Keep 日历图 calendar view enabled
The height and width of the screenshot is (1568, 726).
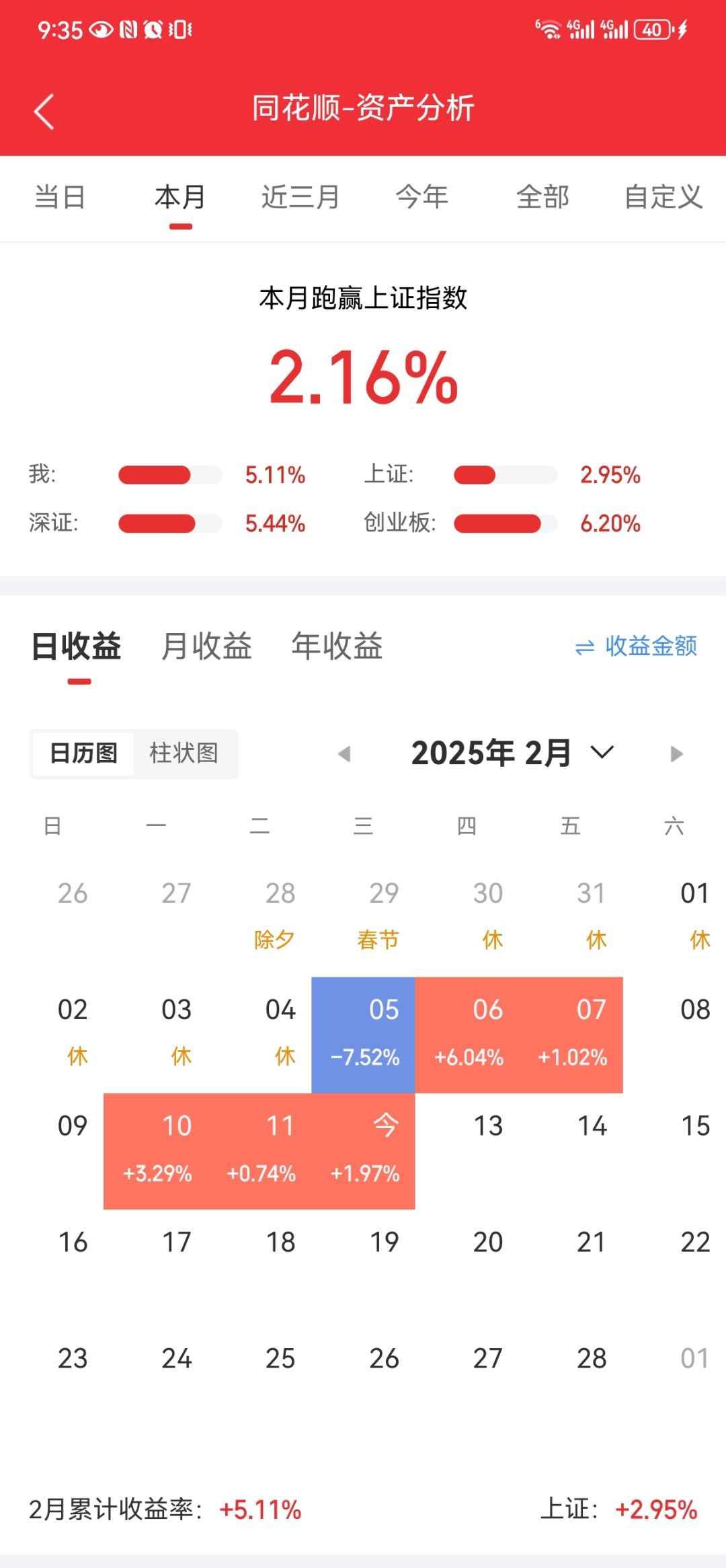(83, 753)
